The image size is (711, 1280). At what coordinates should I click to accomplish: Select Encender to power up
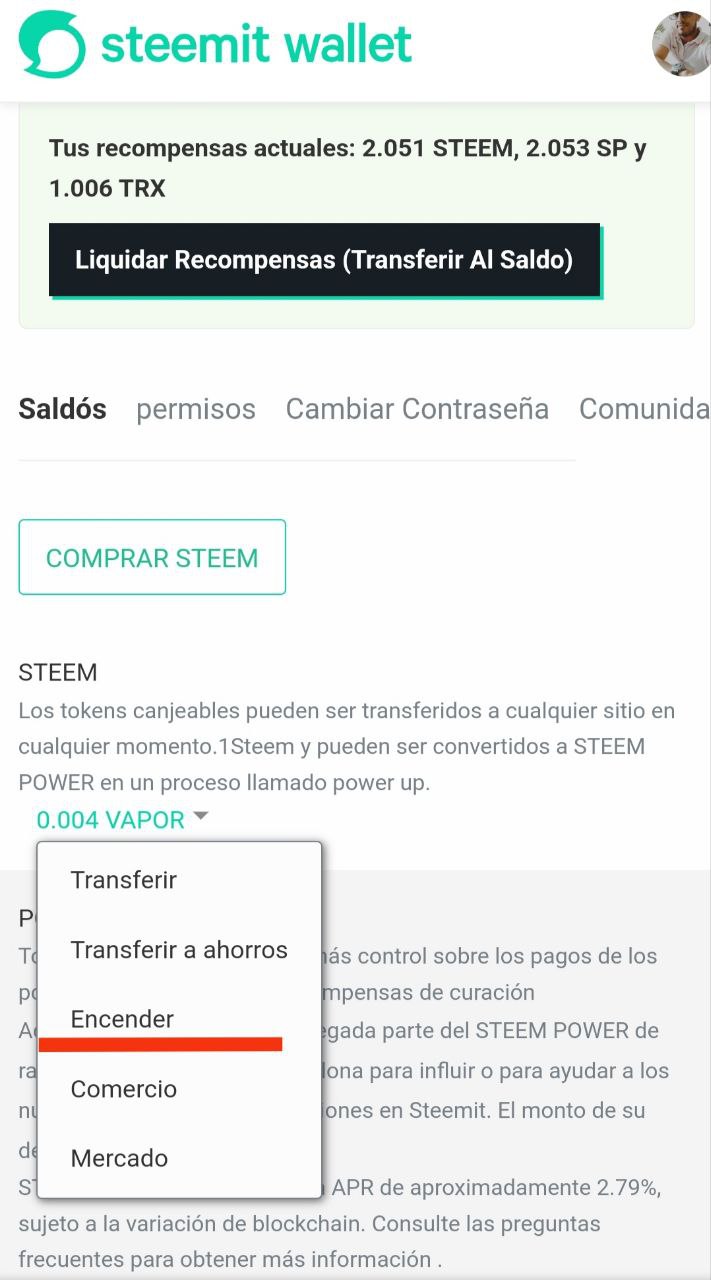click(122, 1019)
